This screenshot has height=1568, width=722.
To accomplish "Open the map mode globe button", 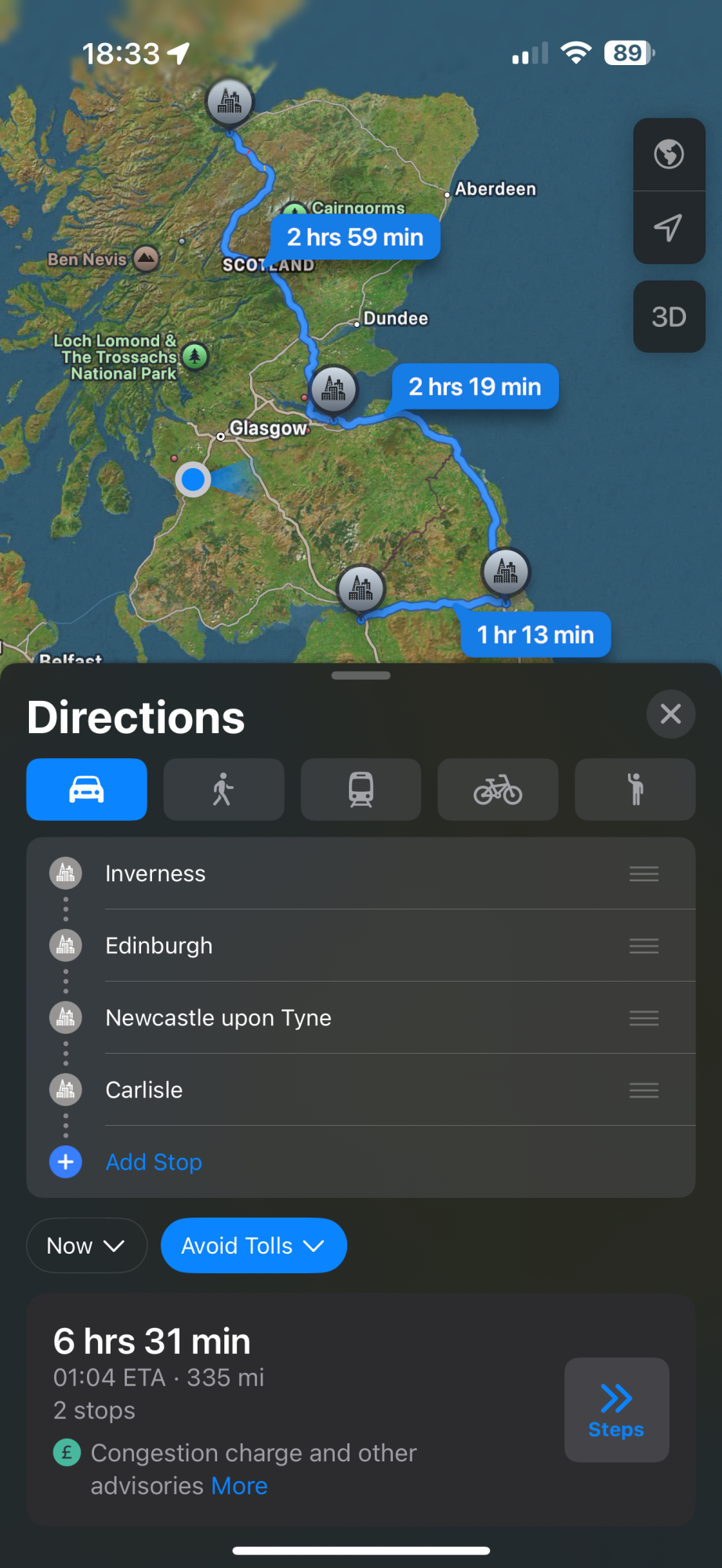I will (x=669, y=154).
